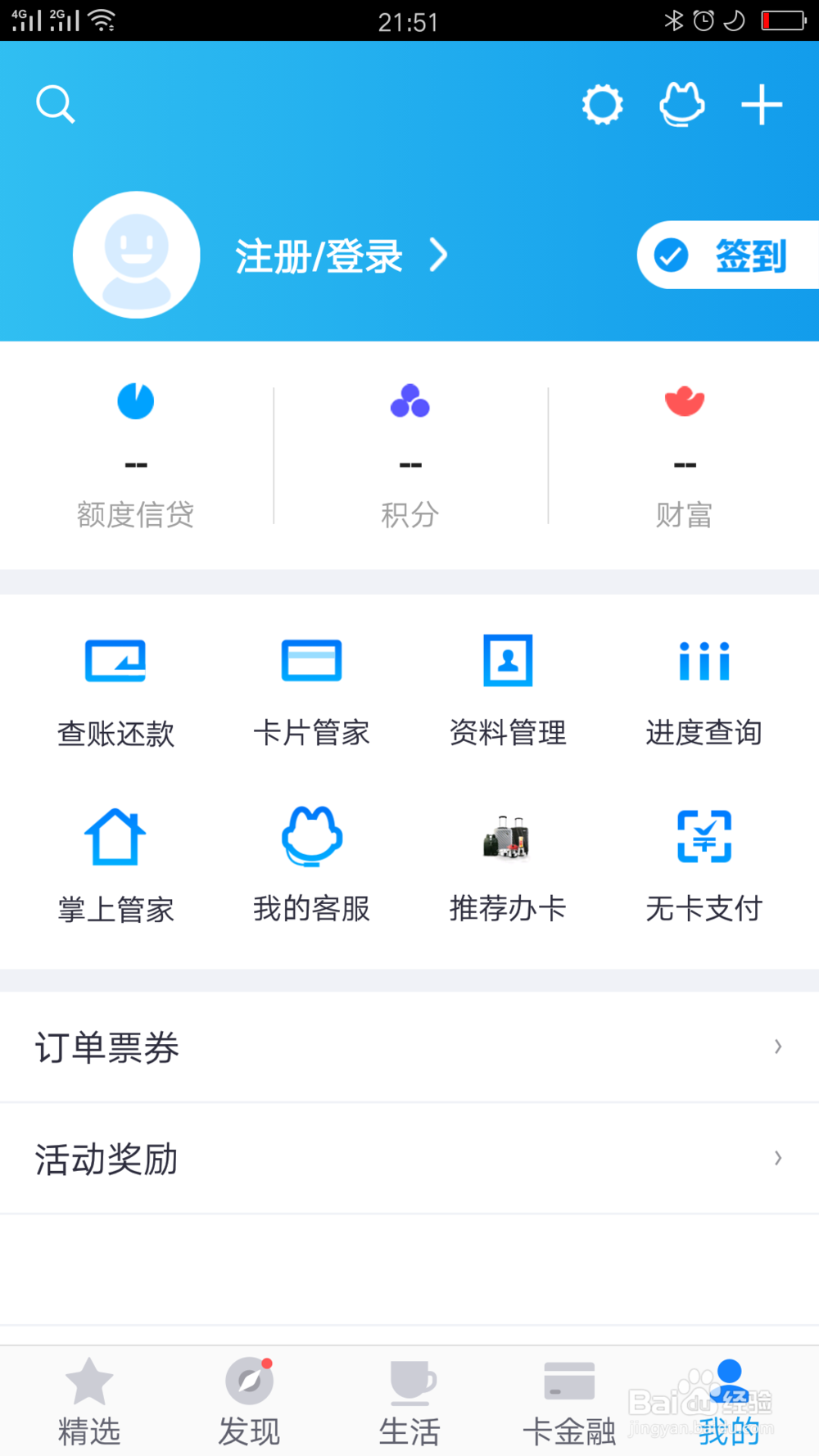Open 额度信贷 section
This screenshot has width=819, height=1456.
tap(136, 454)
